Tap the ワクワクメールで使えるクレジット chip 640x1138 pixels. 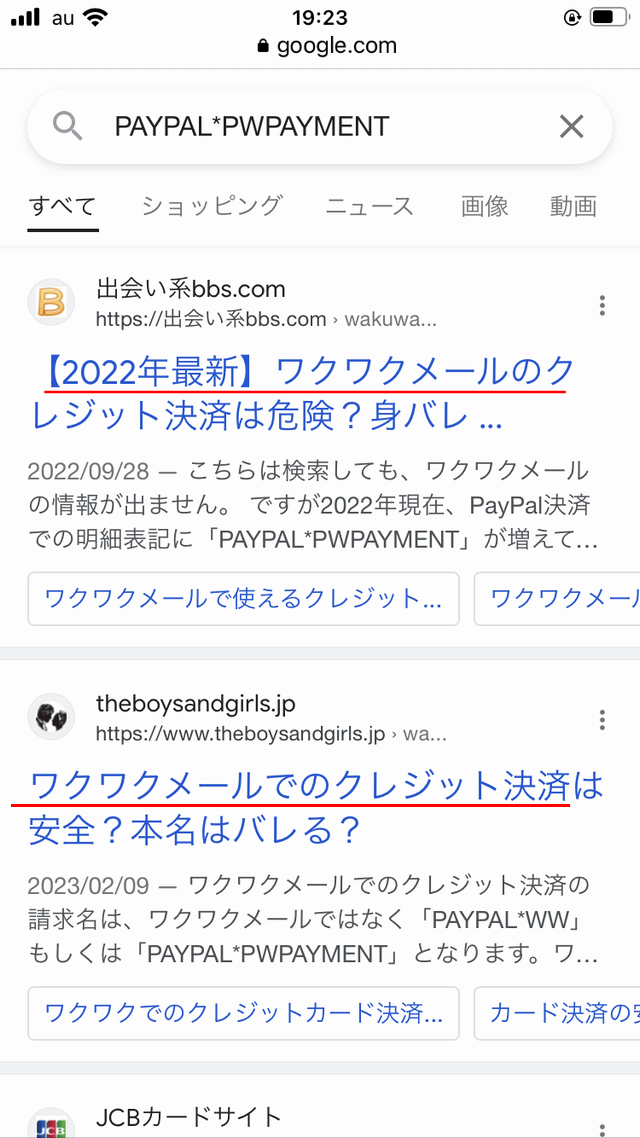[x=243, y=598]
